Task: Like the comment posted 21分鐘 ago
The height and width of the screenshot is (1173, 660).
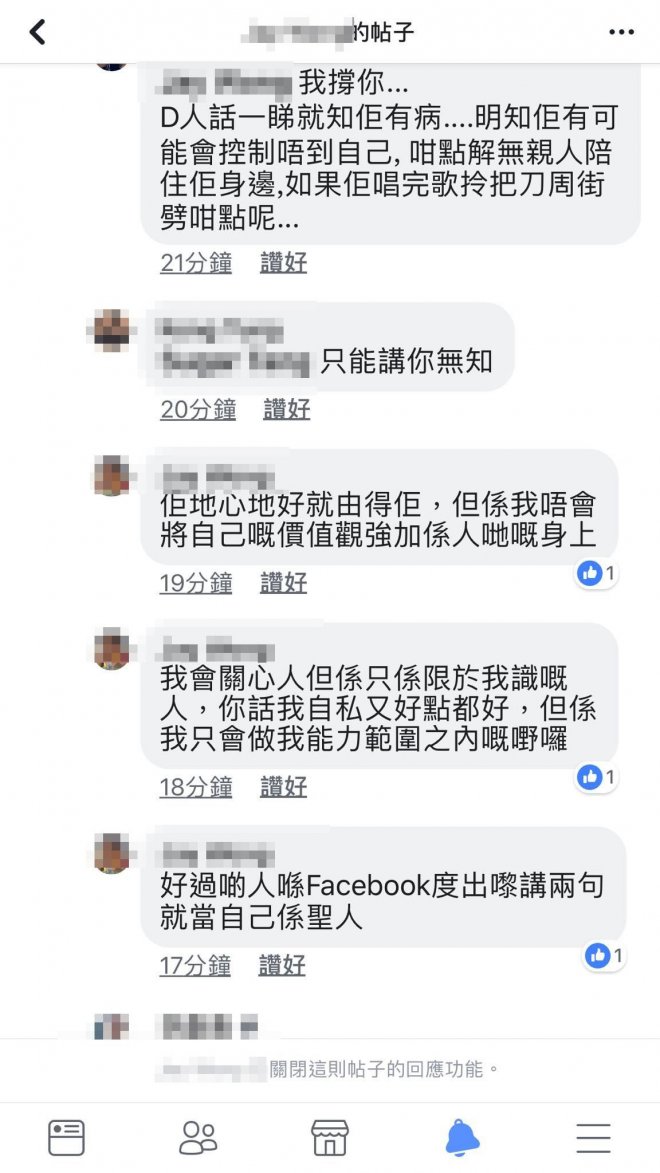Action: 283,263
